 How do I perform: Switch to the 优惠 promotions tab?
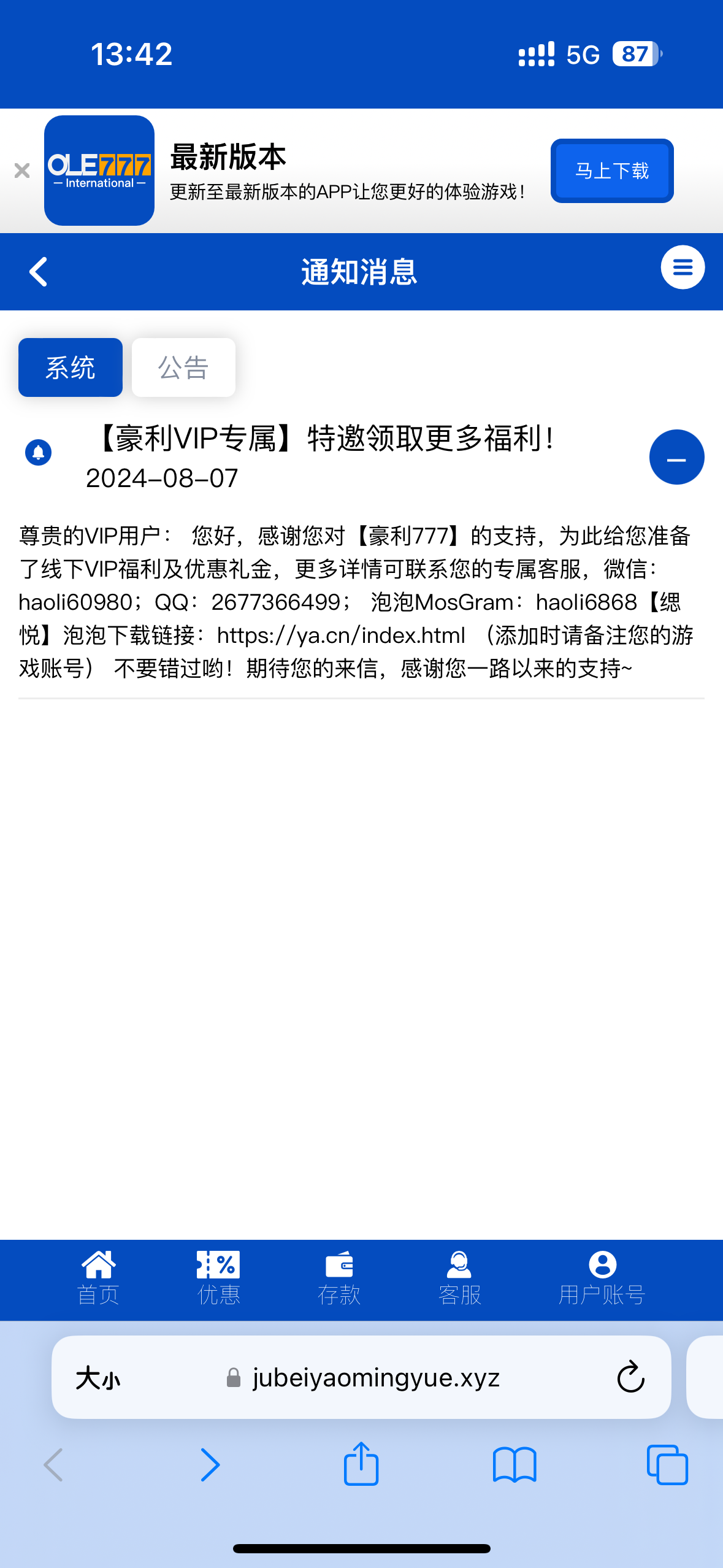(218, 1278)
